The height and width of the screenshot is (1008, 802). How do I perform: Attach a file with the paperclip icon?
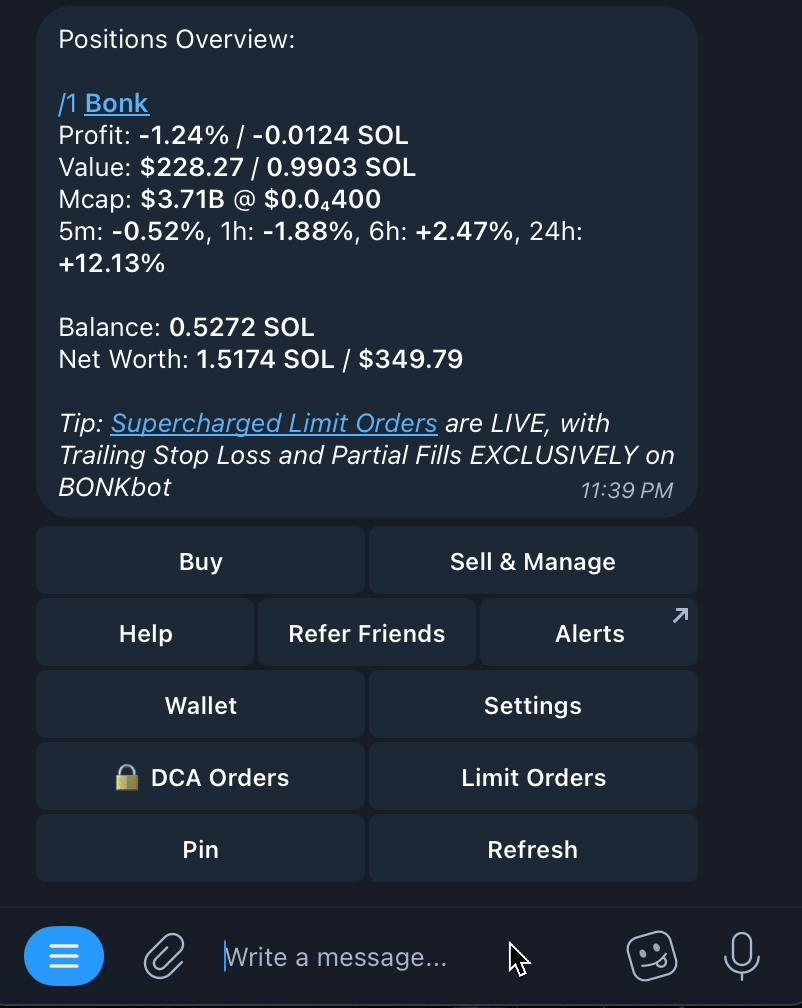click(x=164, y=957)
